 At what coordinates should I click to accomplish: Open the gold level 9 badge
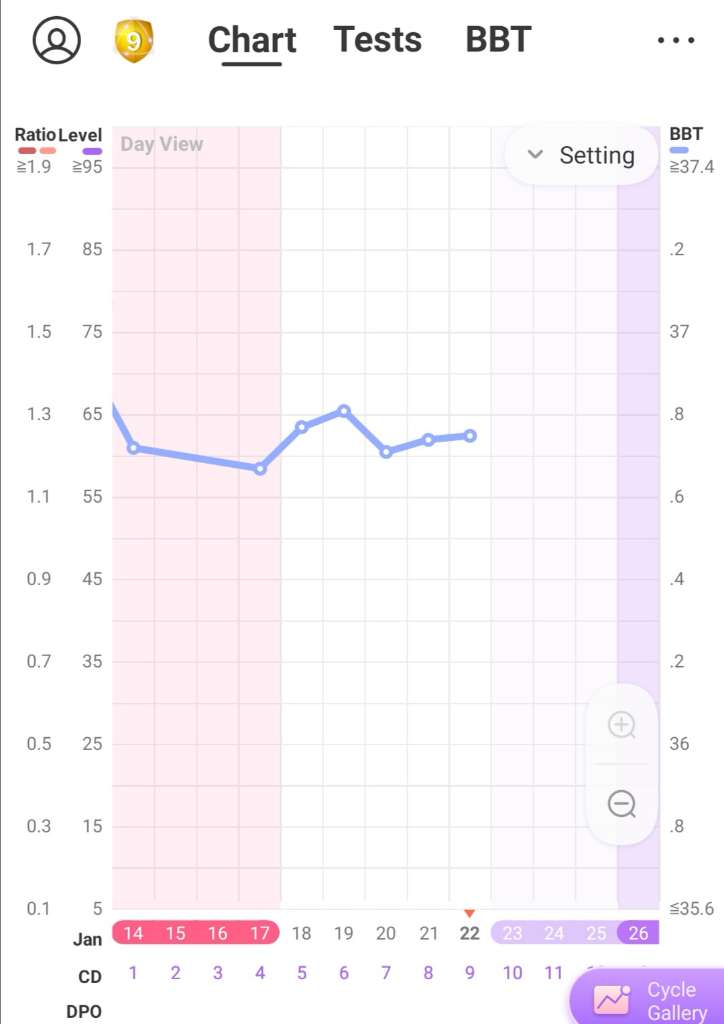pos(133,41)
